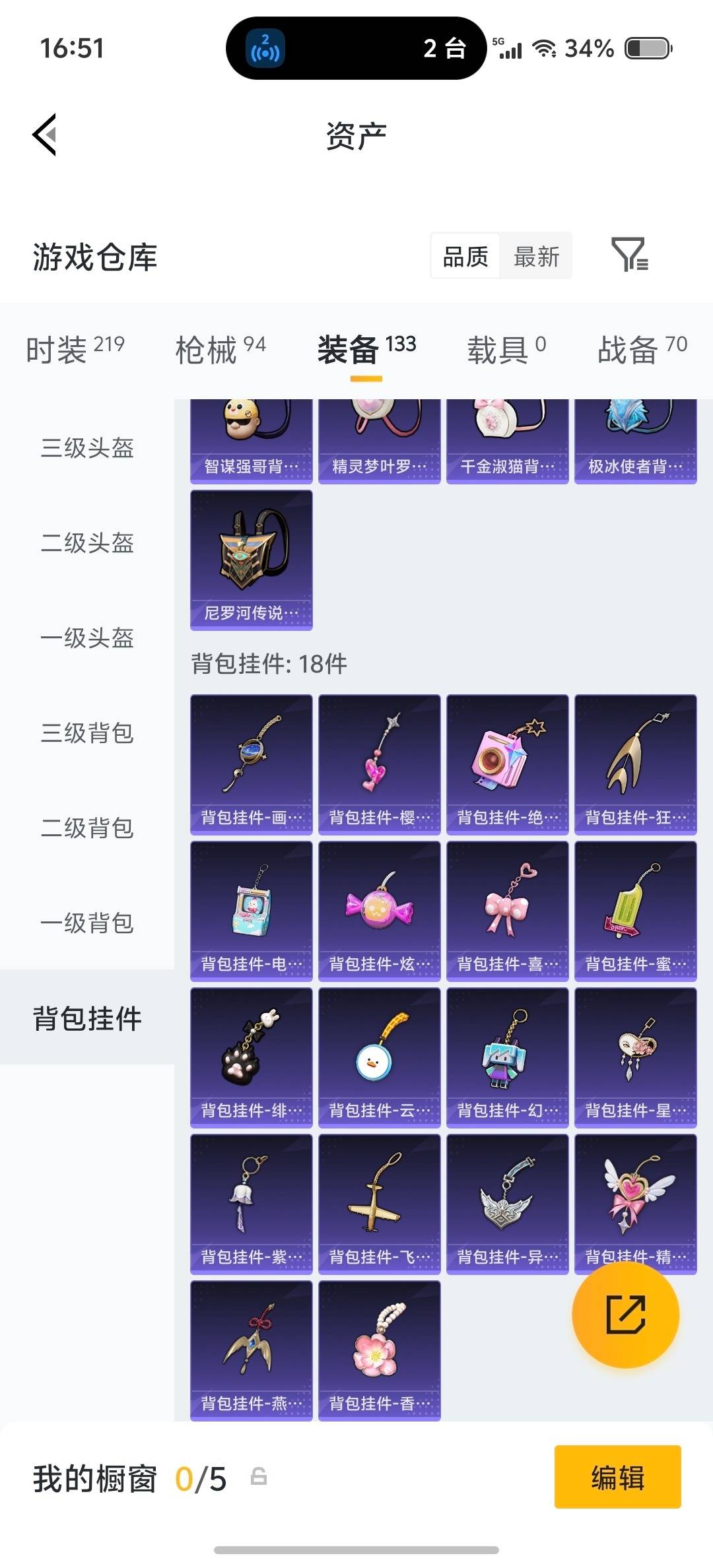
Task: Switch sorting to 品质
Action: click(x=464, y=256)
